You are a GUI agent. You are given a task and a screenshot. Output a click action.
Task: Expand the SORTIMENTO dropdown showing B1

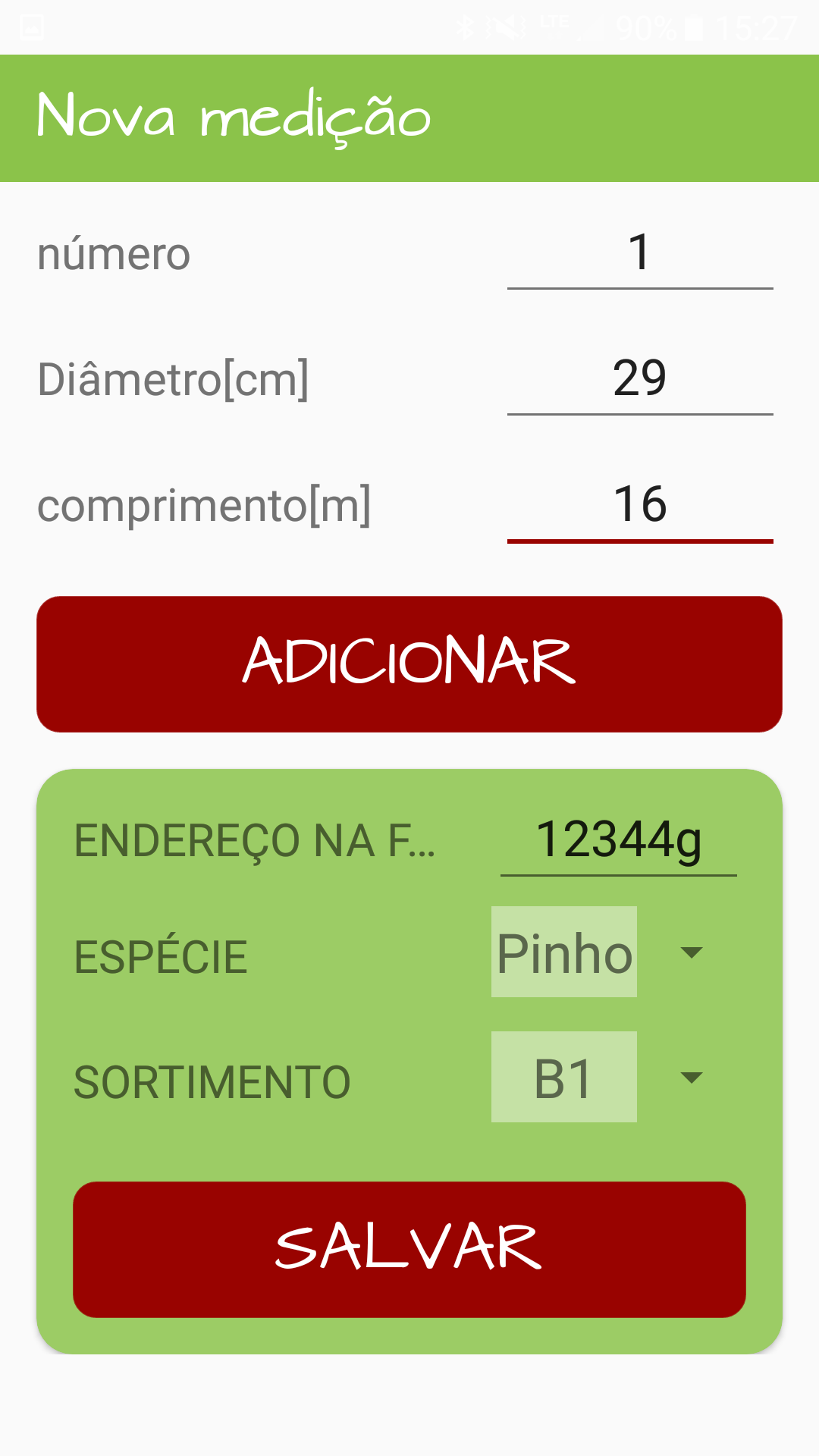click(599, 1078)
